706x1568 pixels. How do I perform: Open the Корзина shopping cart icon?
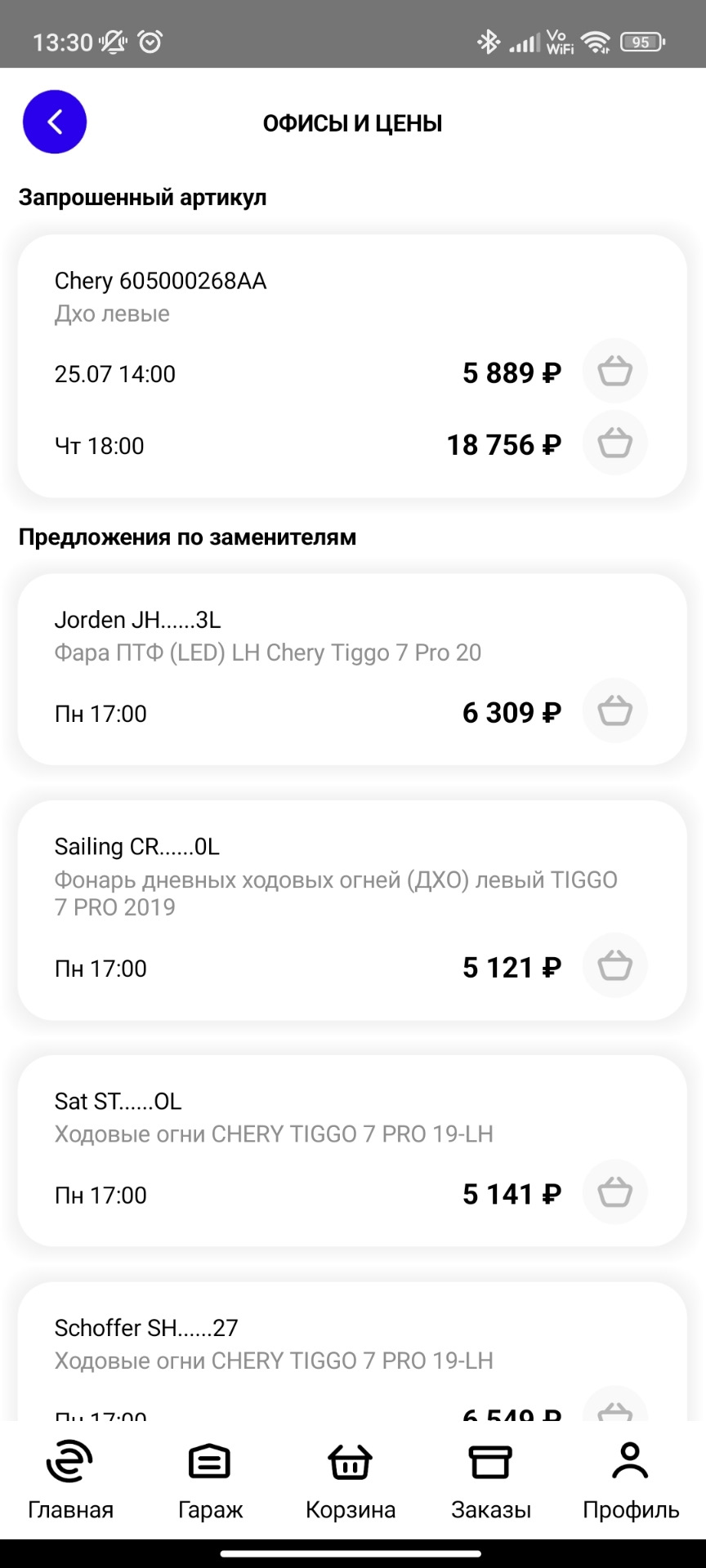point(349,1461)
